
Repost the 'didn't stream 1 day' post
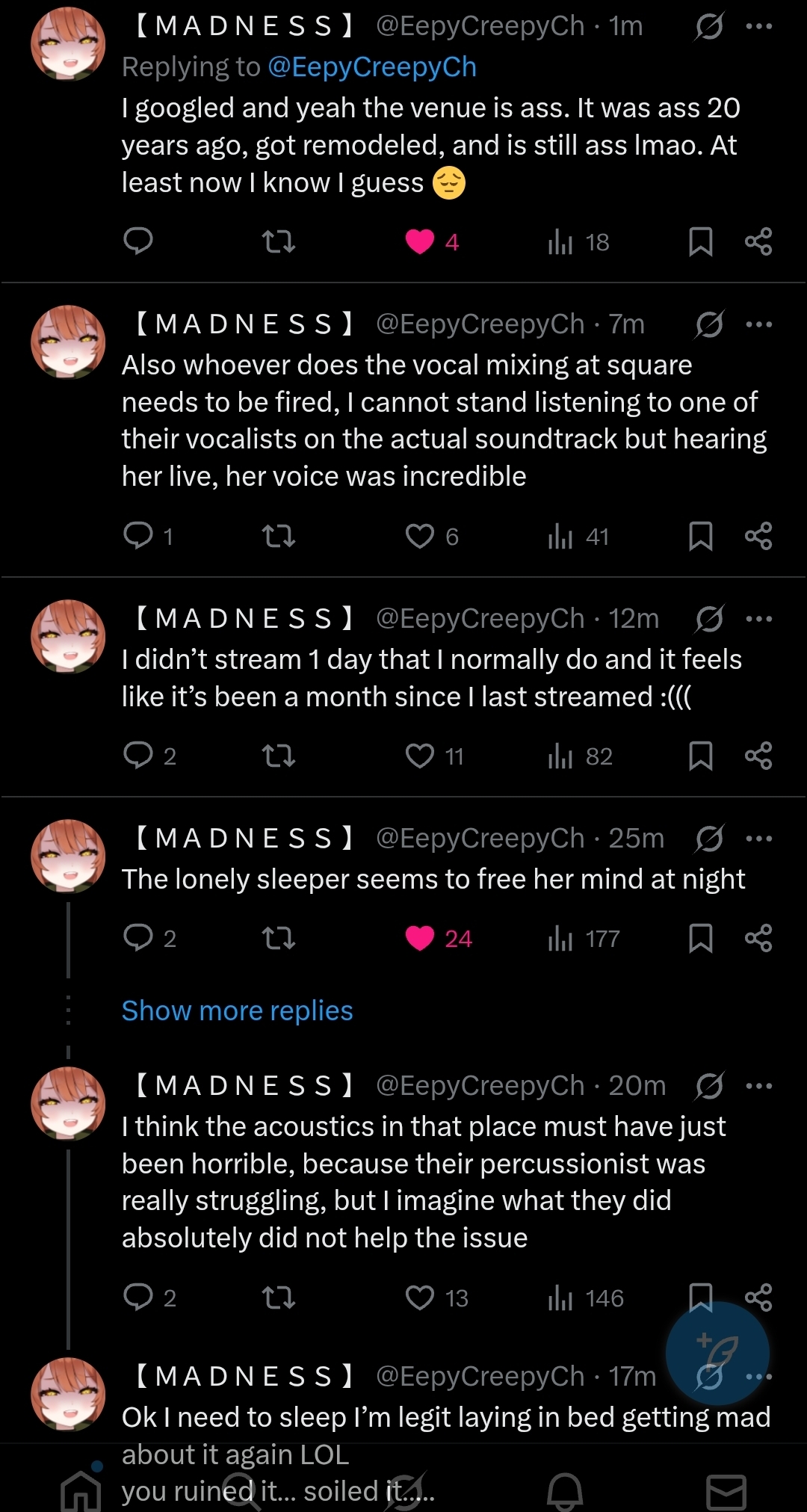point(279,756)
